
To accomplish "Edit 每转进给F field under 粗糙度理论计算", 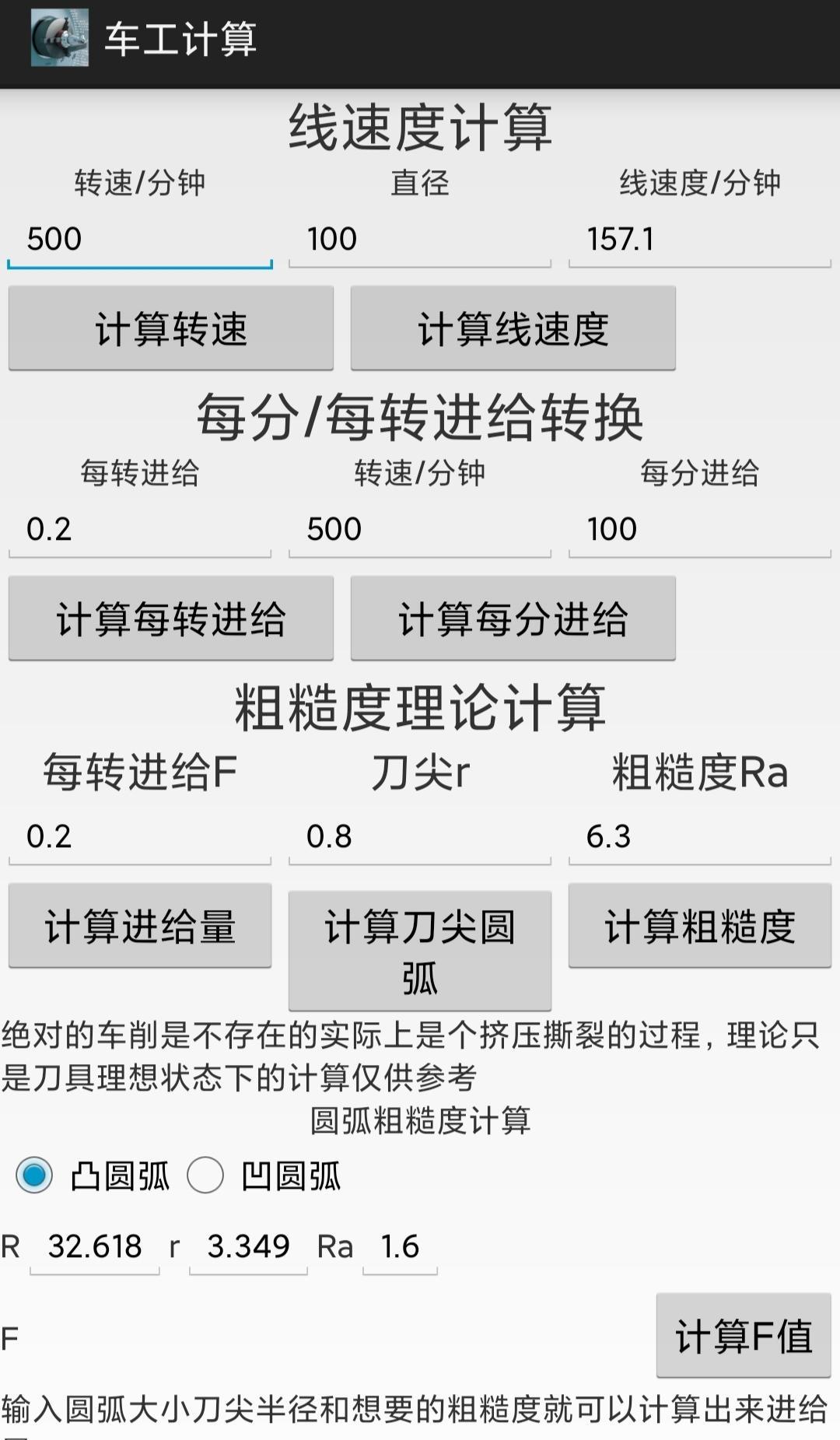I will pos(140,837).
